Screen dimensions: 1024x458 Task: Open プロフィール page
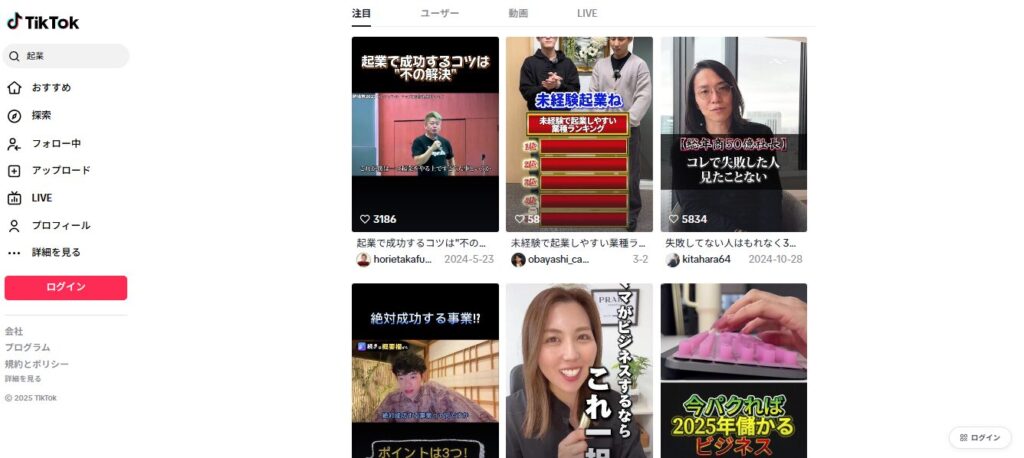pos(60,226)
